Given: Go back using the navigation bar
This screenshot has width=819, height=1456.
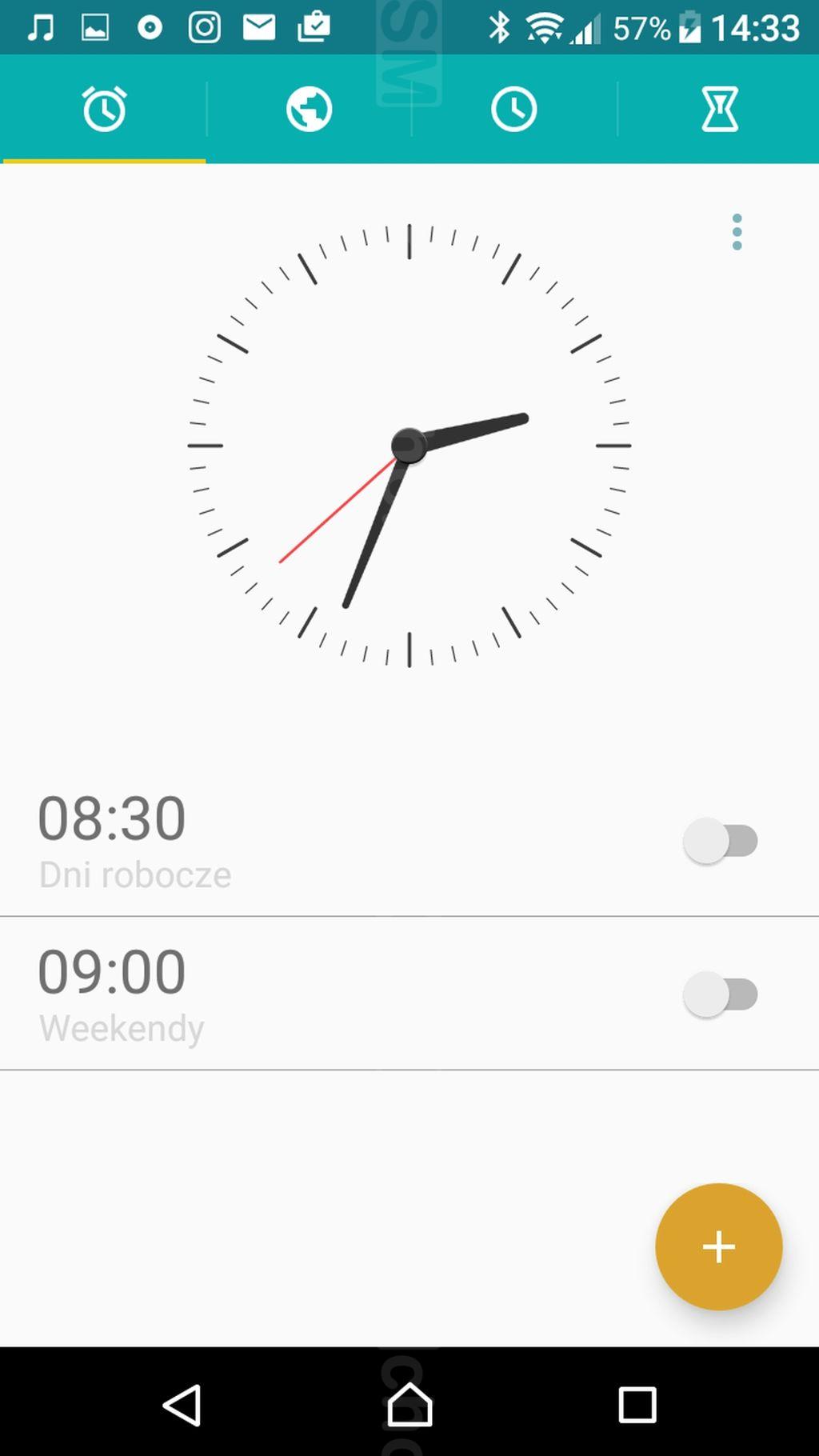Looking at the screenshot, I should [182, 1405].
